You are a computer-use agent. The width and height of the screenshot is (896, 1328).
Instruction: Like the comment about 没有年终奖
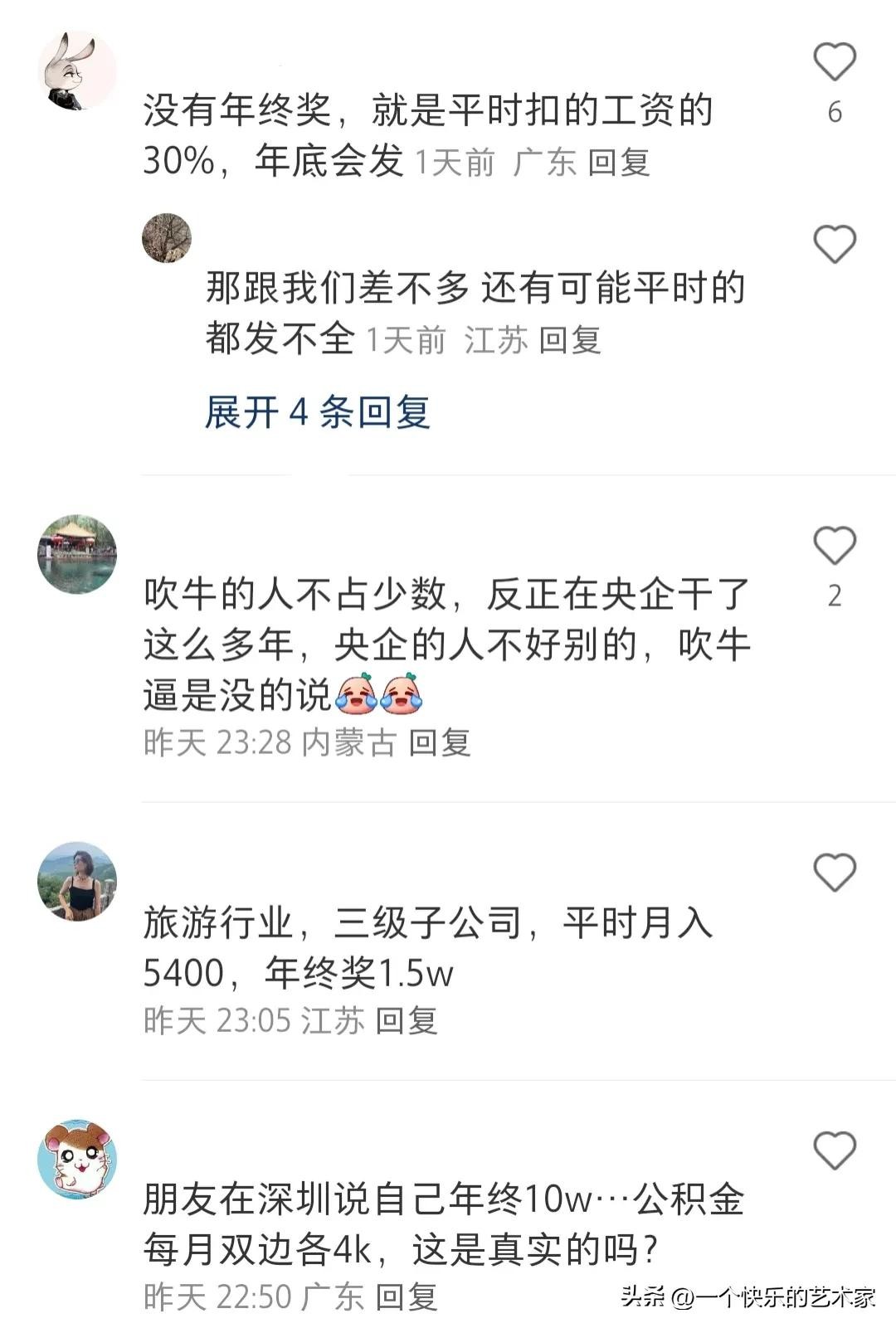[834, 62]
